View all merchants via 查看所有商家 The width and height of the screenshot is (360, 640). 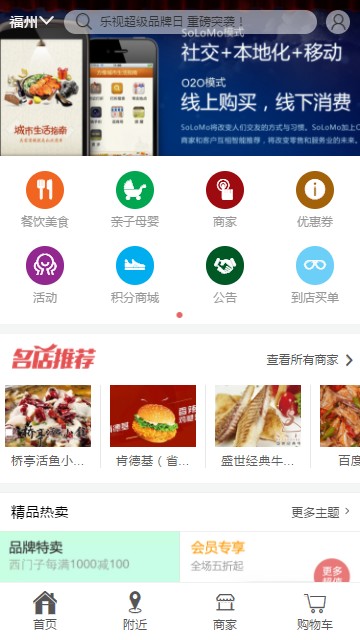[310, 360]
